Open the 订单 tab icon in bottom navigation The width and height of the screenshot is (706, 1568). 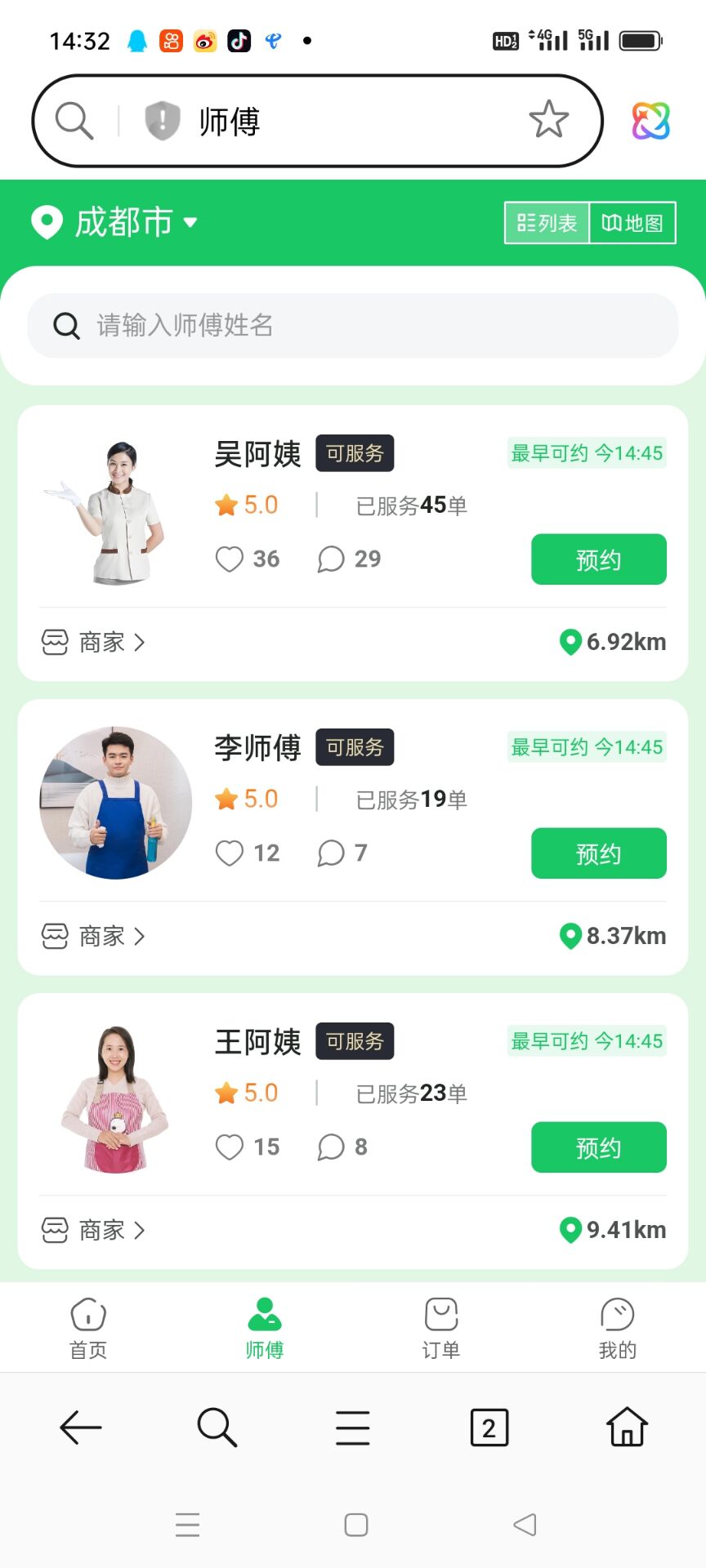click(x=440, y=1317)
